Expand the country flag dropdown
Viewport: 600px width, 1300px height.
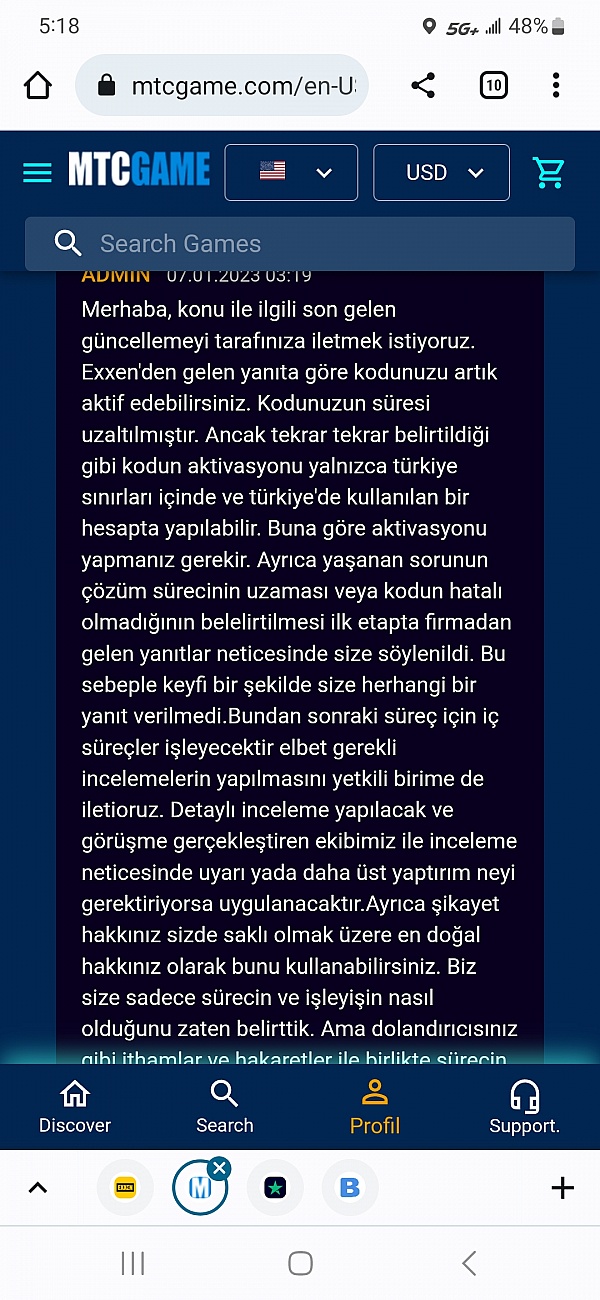coord(291,173)
